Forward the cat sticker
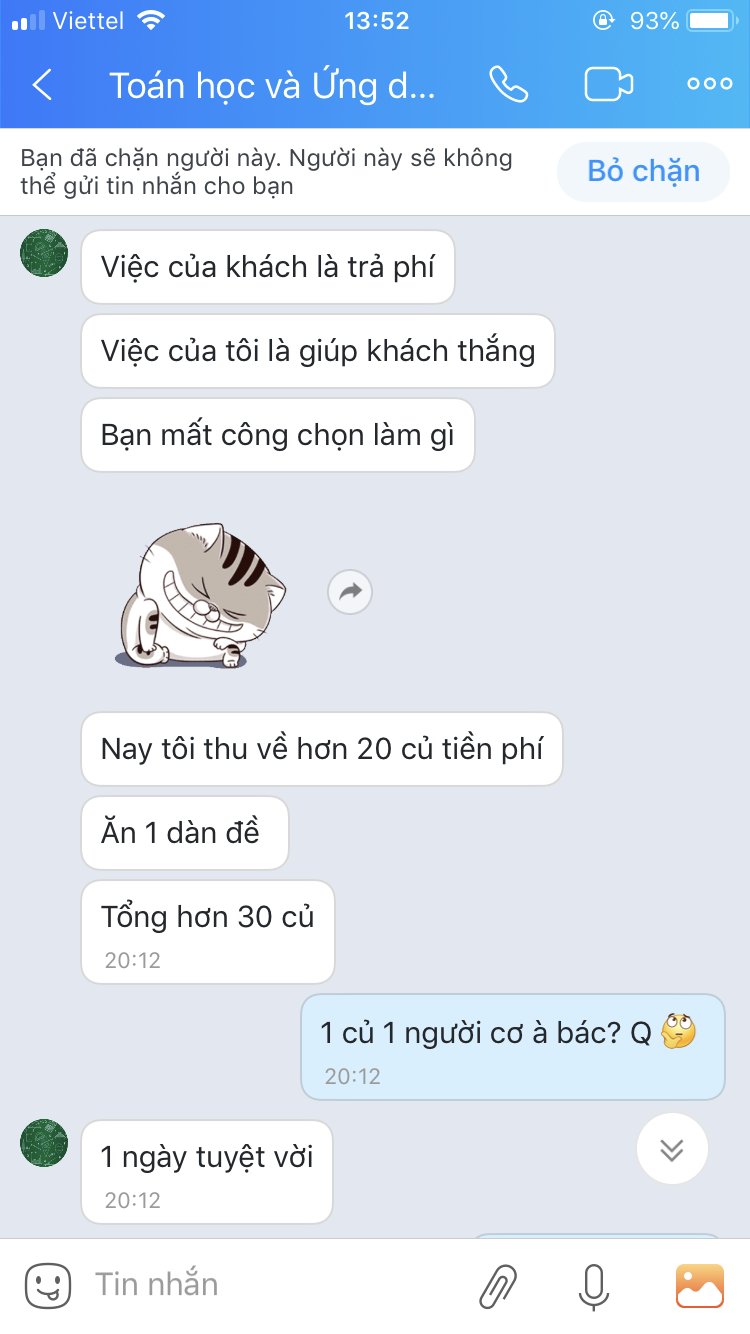The width and height of the screenshot is (750, 1334). (350, 592)
